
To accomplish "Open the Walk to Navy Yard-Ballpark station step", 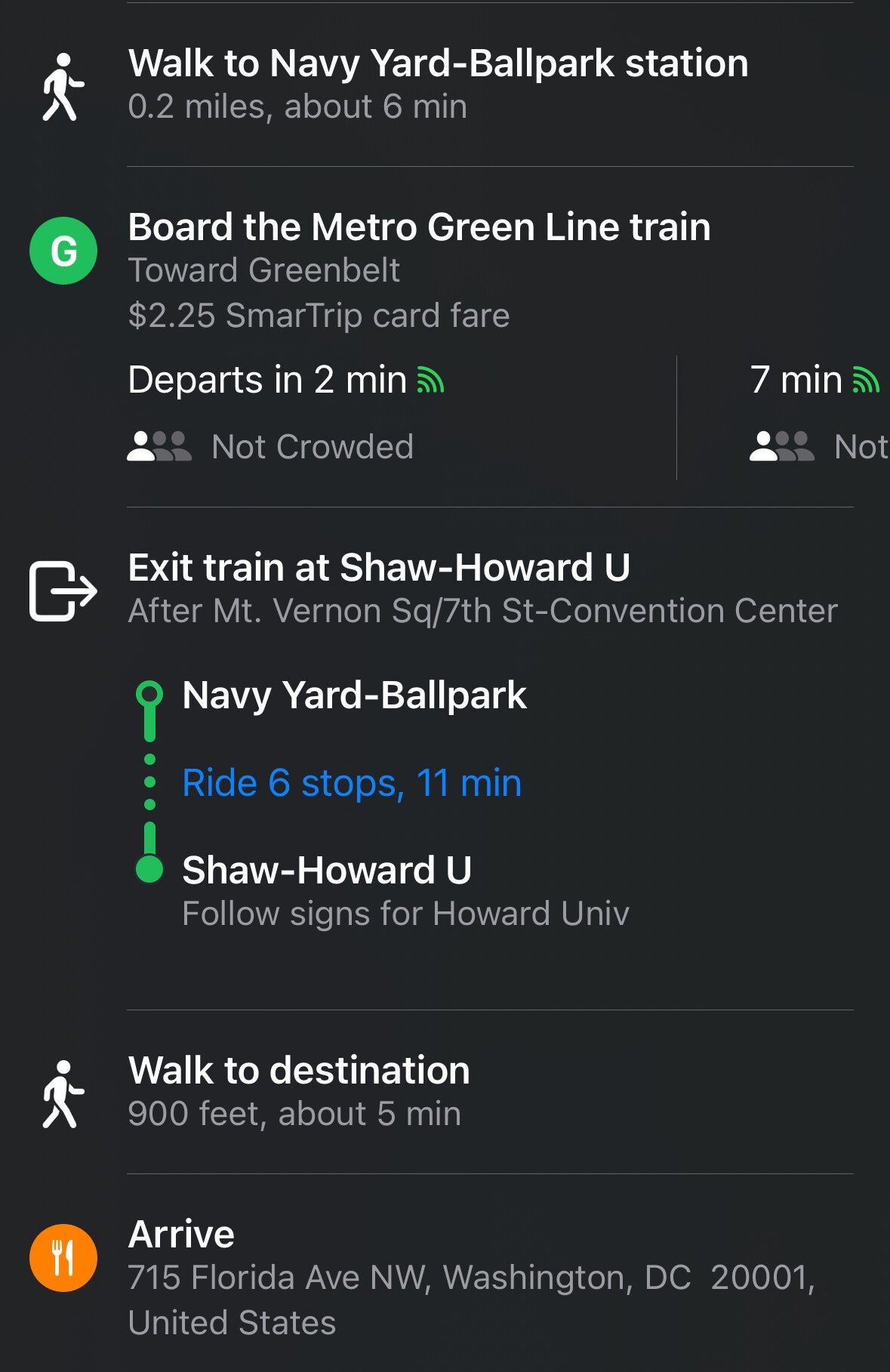I will coord(438,84).
